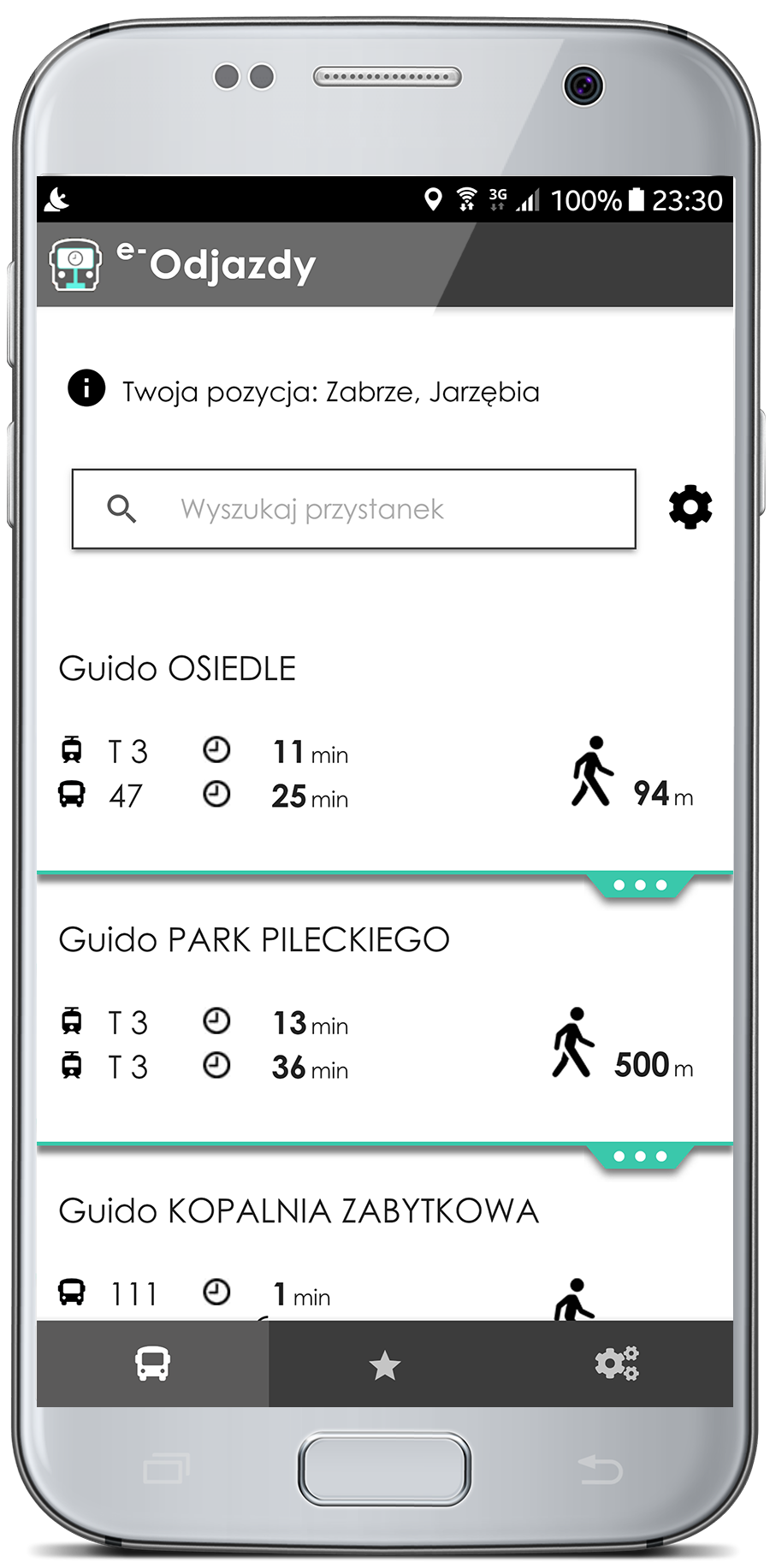The height and width of the screenshot is (1568, 770).
Task: Tap the phone's home button
Action: (x=384, y=1469)
